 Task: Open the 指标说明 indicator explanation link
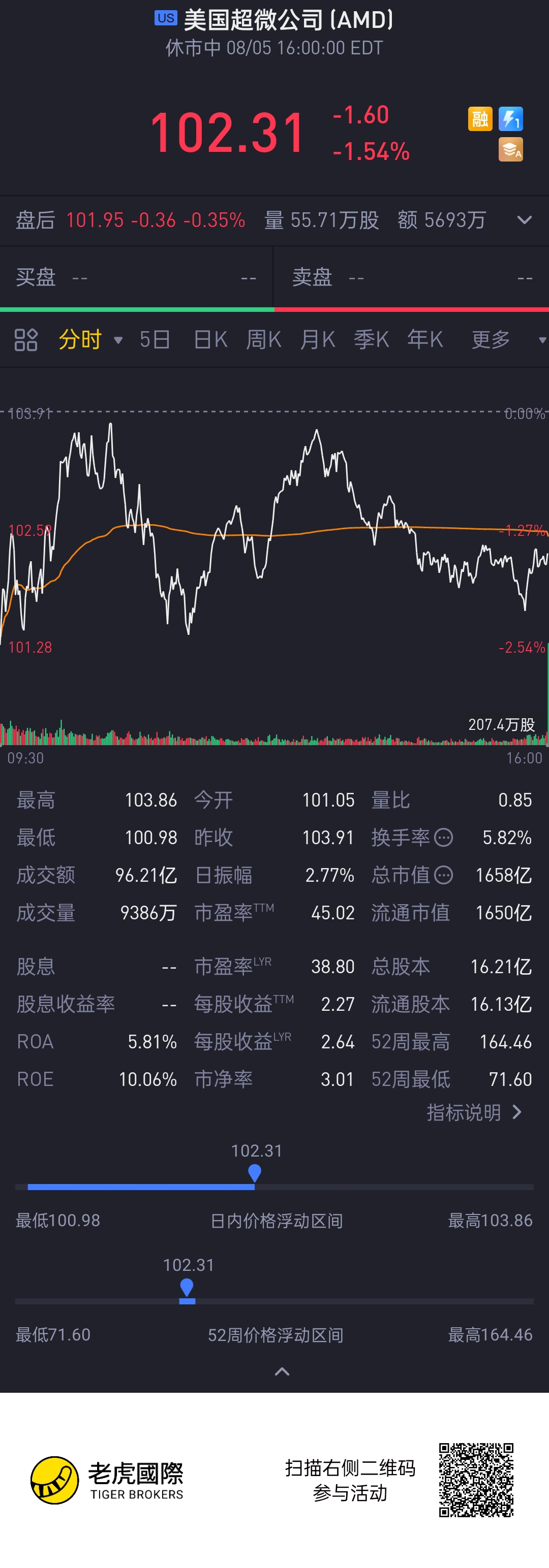pyautogui.click(x=474, y=1112)
